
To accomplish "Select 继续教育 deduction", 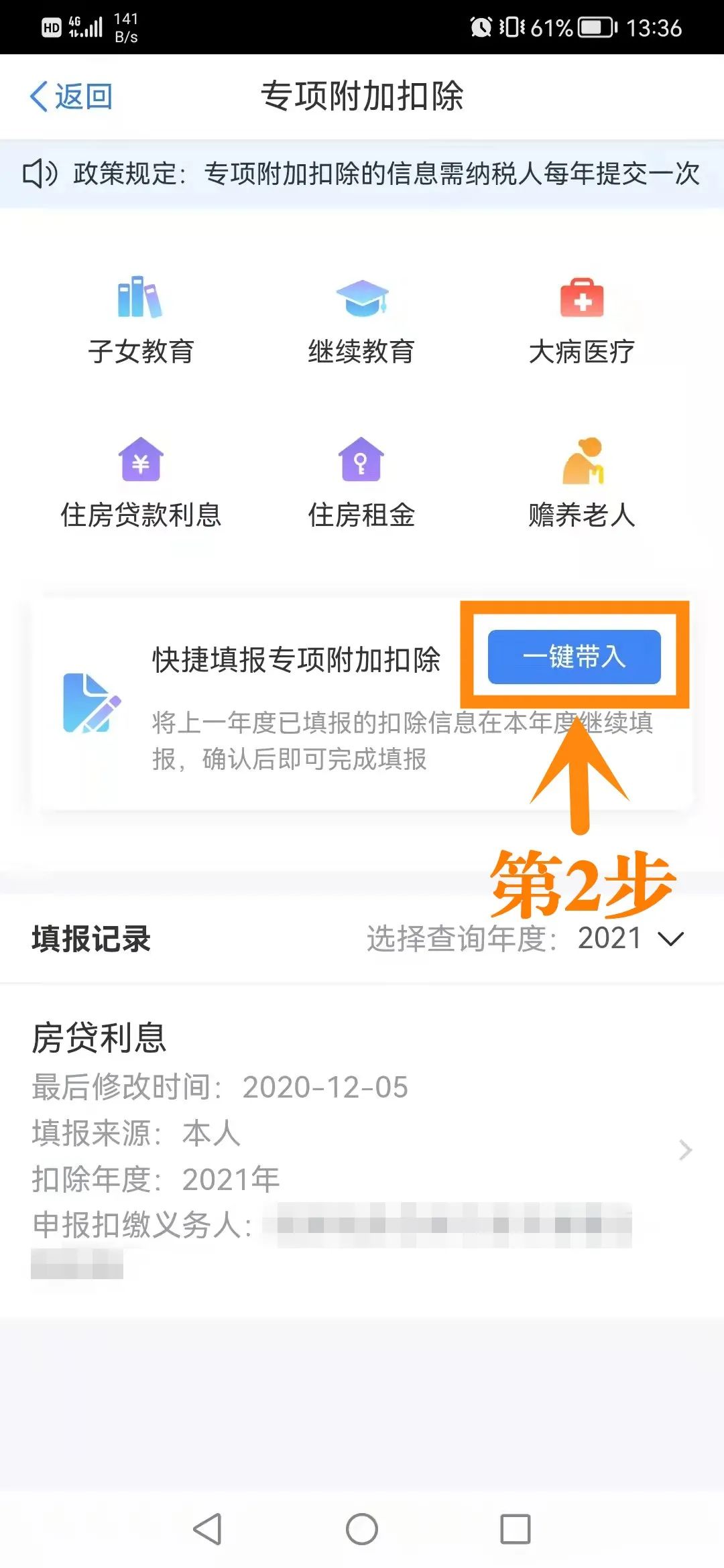I will click(x=361, y=321).
